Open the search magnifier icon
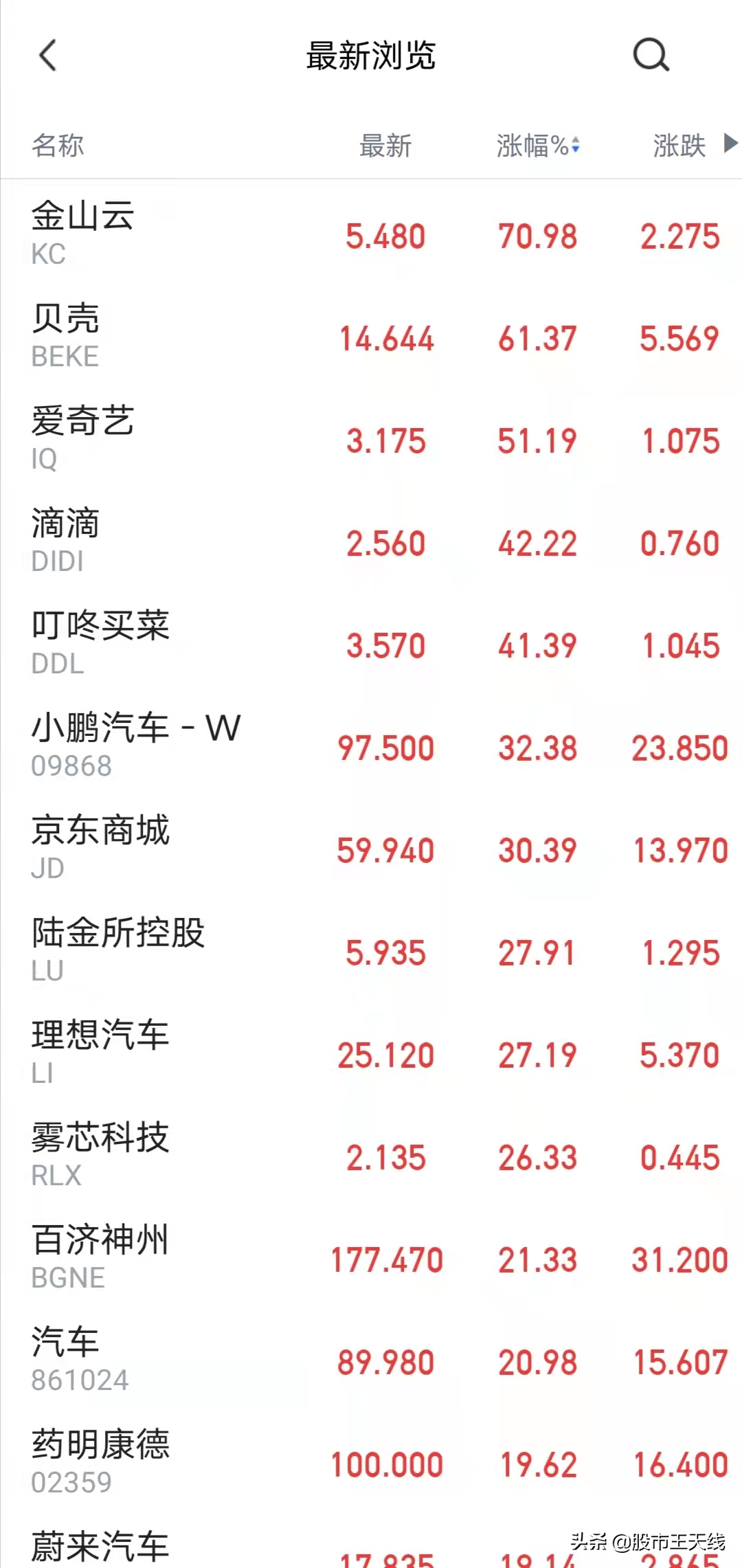The height and width of the screenshot is (1568, 742). (x=651, y=55)
